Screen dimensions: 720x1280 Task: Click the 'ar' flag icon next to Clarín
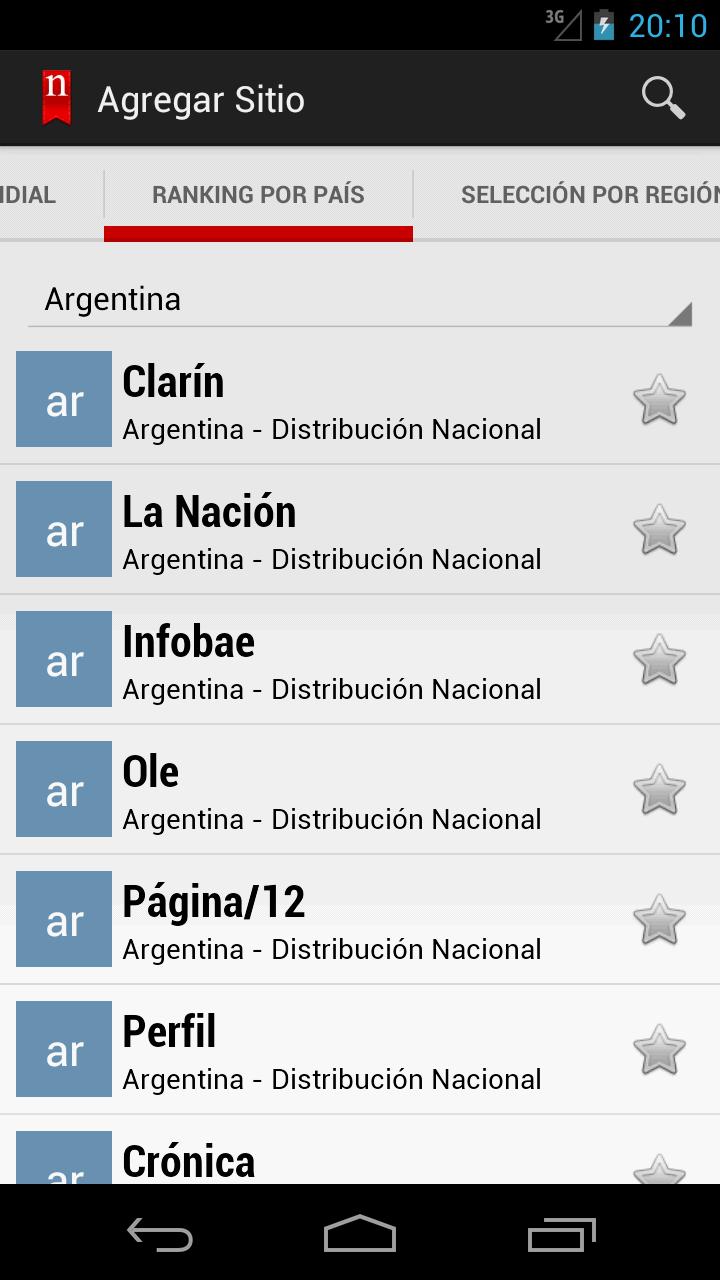point(63,398)
